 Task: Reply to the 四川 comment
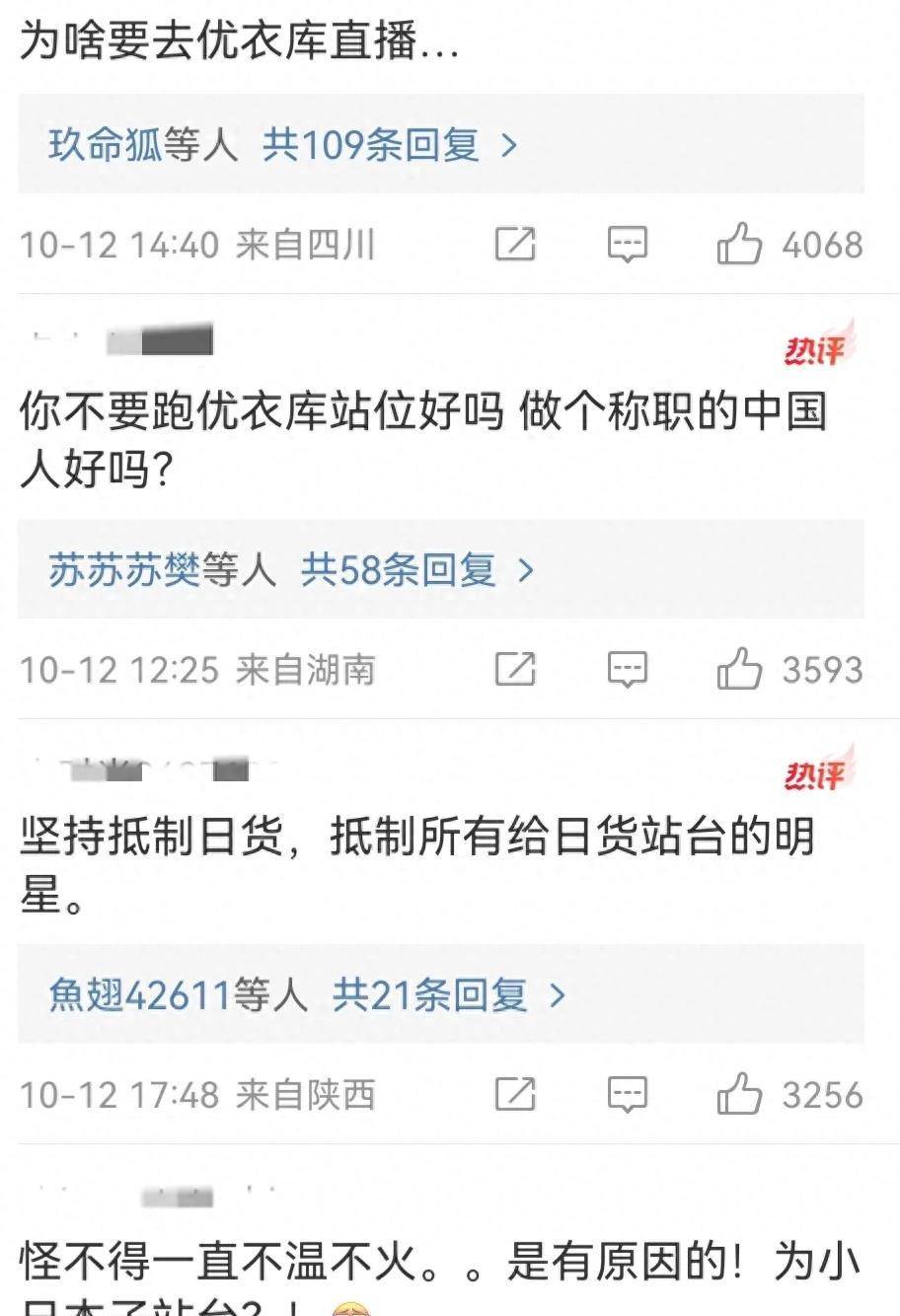[627, 244]
